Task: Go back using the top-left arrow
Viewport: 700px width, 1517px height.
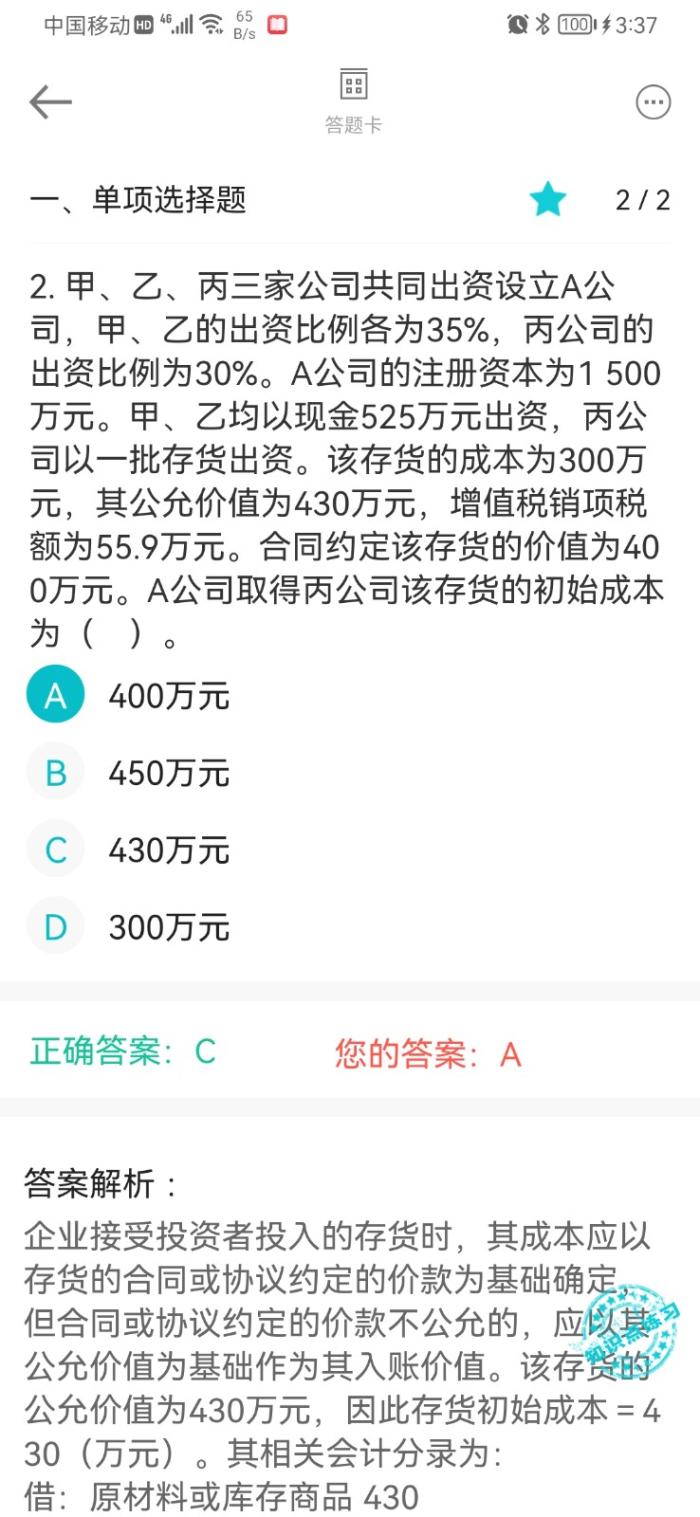Action: click(50, 102)
